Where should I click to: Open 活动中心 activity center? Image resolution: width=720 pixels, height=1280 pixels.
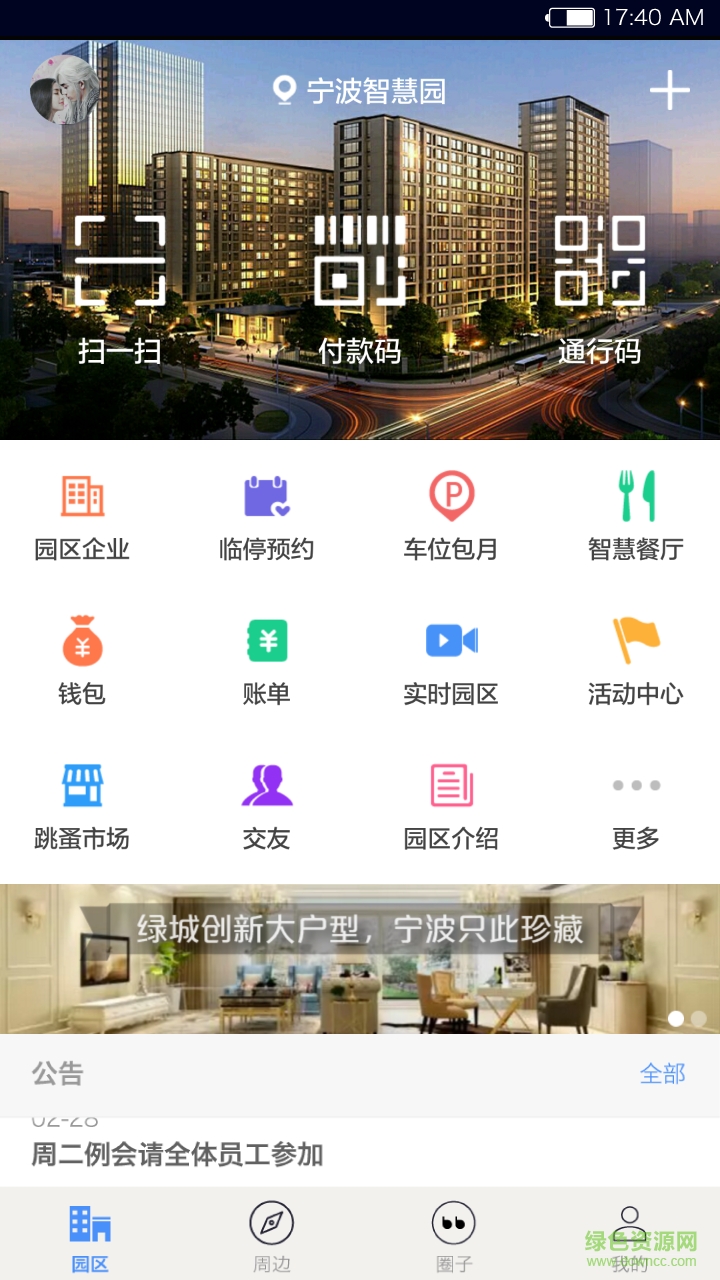click(634, 660)
